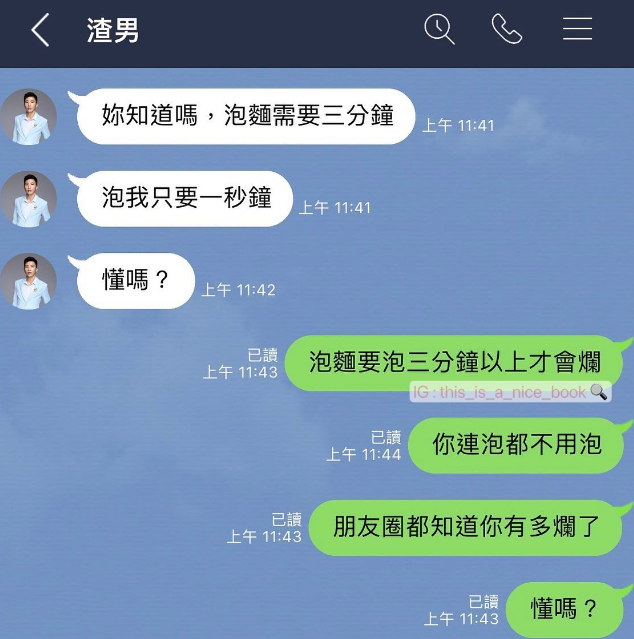Open the chat menu

(577, 29)
